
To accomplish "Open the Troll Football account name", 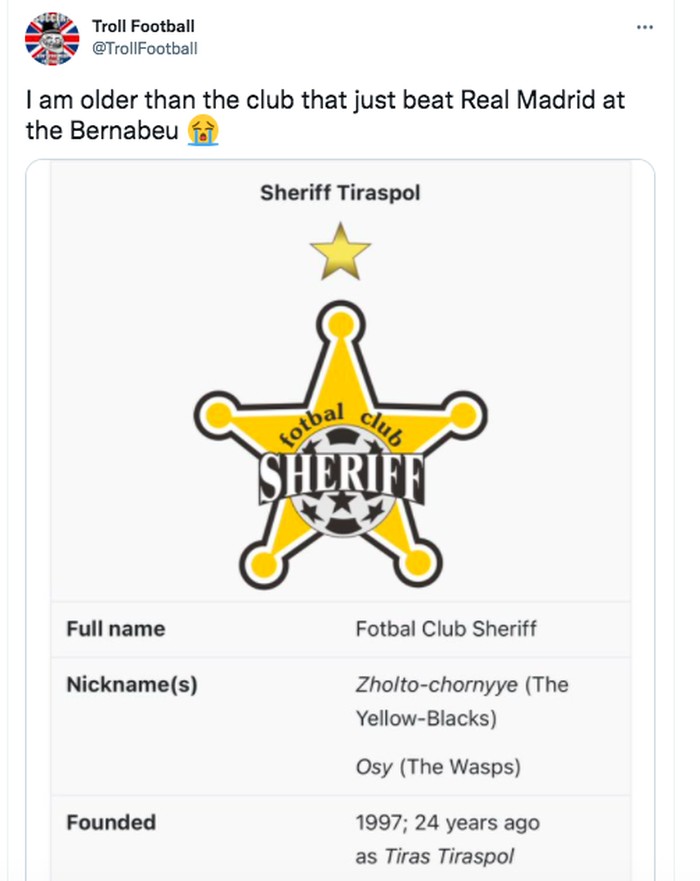I will 143,26.
